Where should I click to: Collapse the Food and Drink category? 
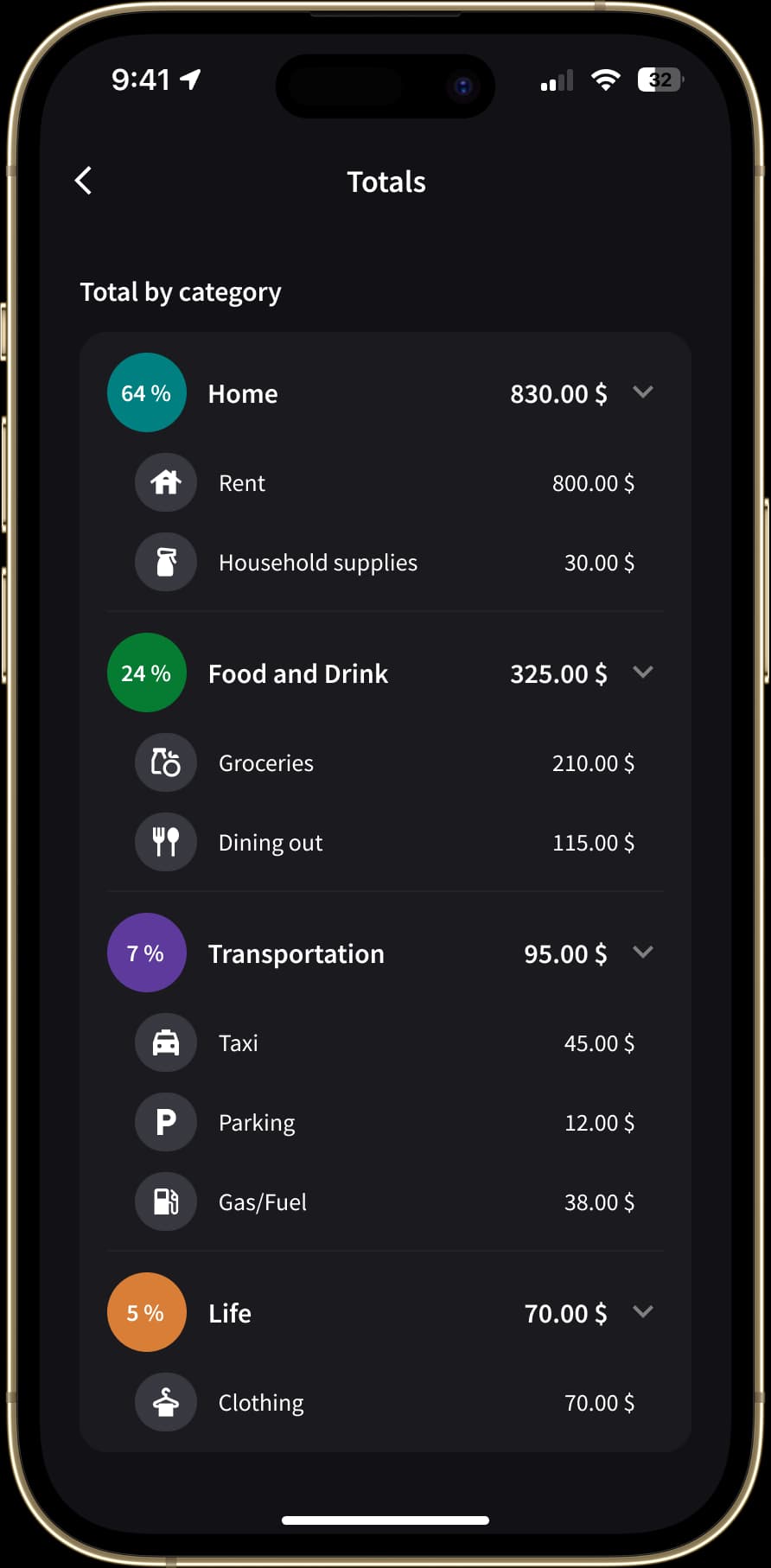(x=643, y=672)
